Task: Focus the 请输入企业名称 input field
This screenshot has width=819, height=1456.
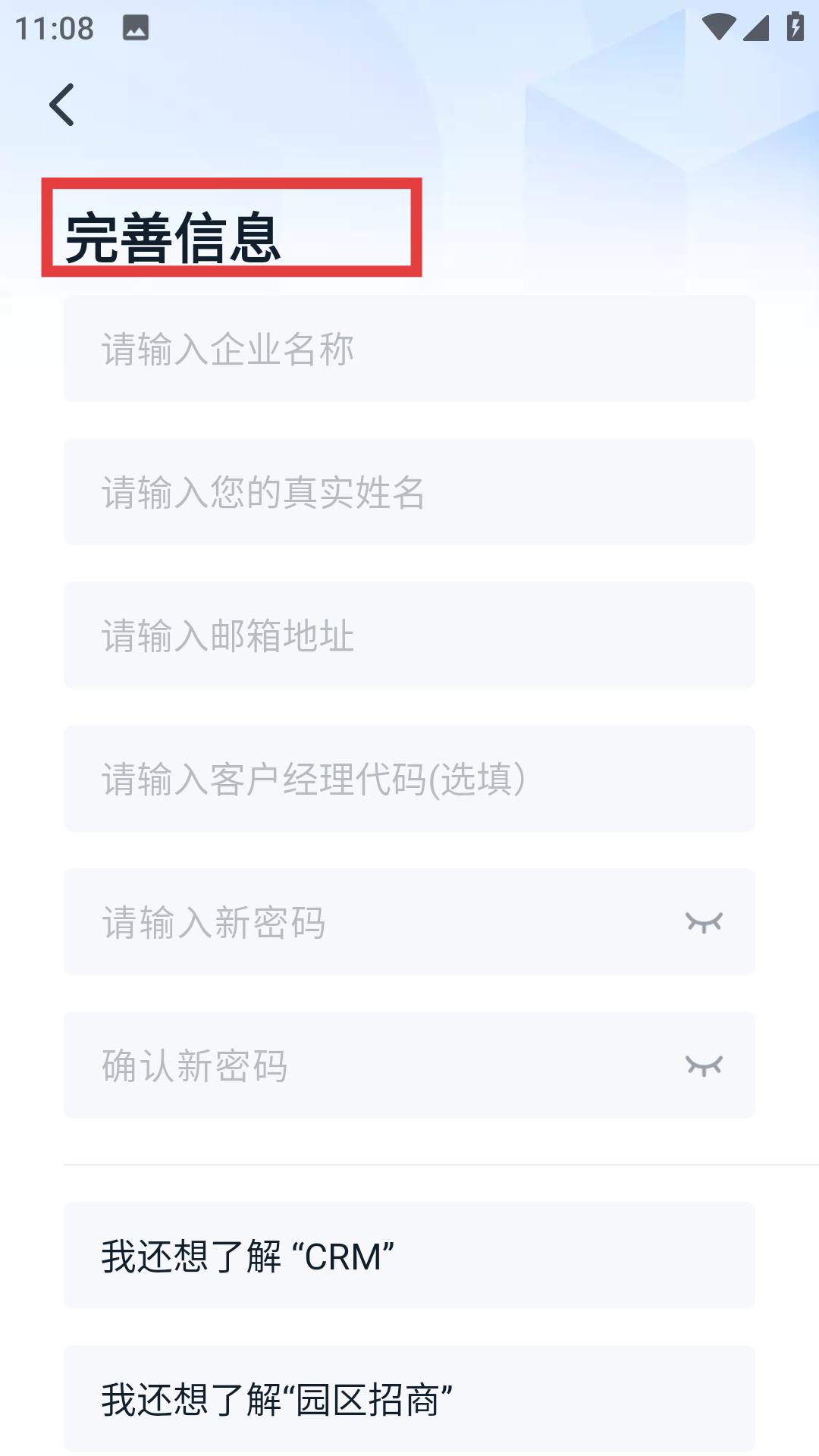Action: coord(409,347)
